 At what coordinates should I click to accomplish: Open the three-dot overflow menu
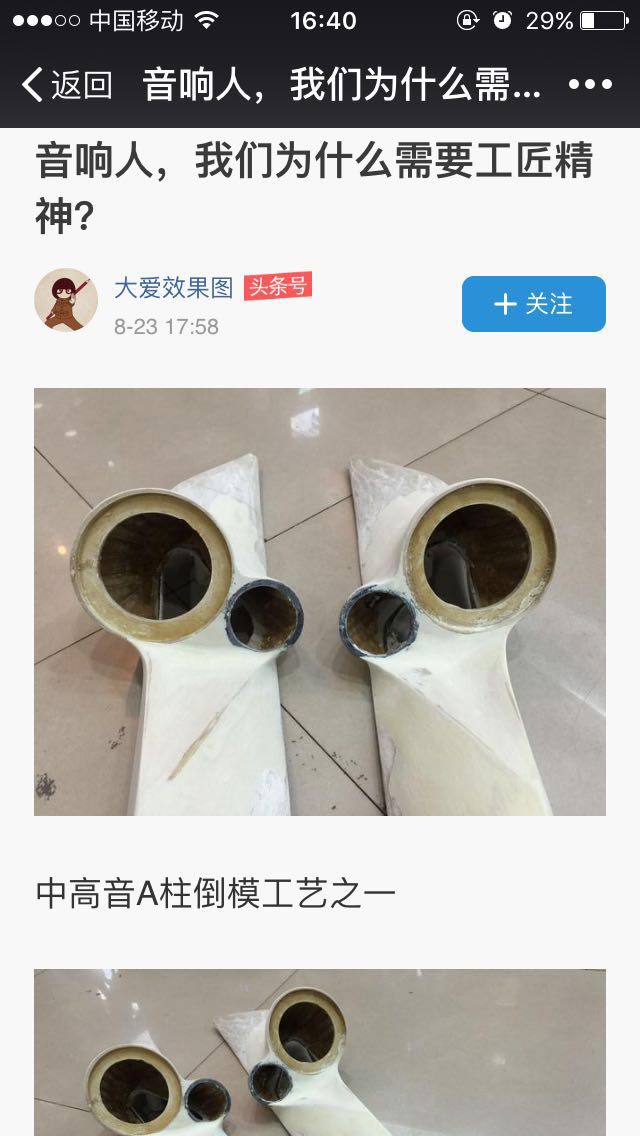coord(589,85)
